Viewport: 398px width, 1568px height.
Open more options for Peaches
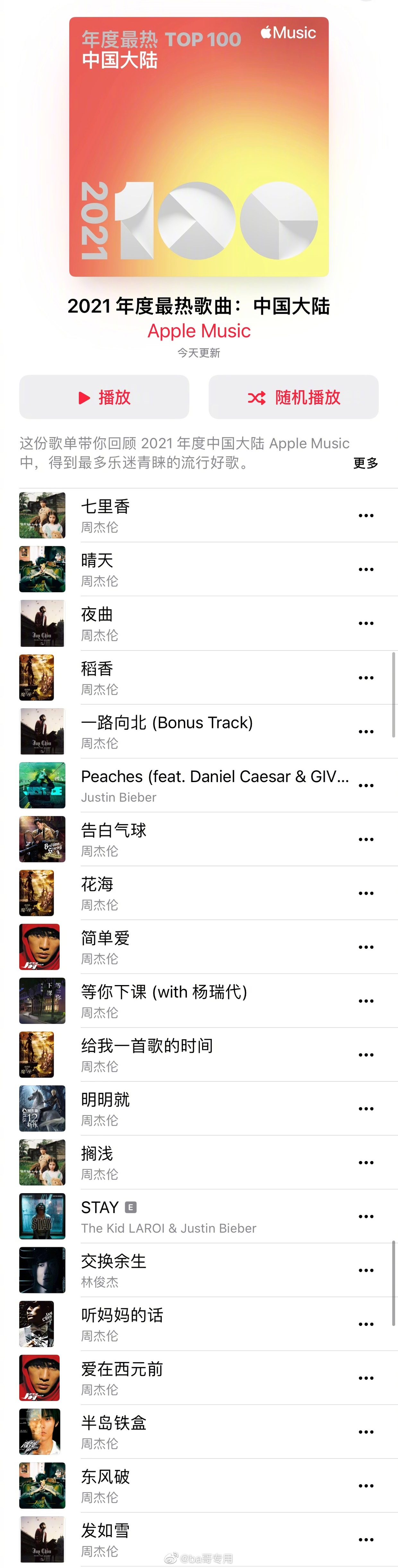click(366, 785)
